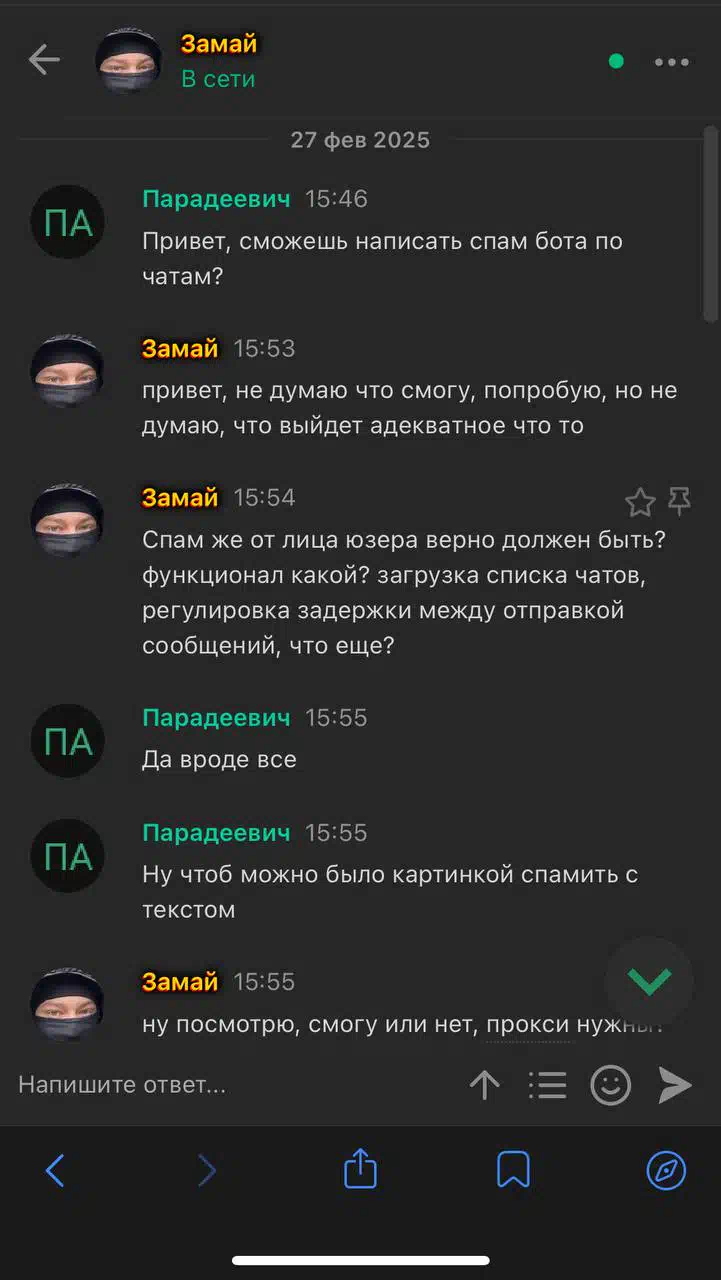Focus the «Напишите ответ...» text field
Viewport: 721px width, 1280px height.
[x=235, y=1084]
